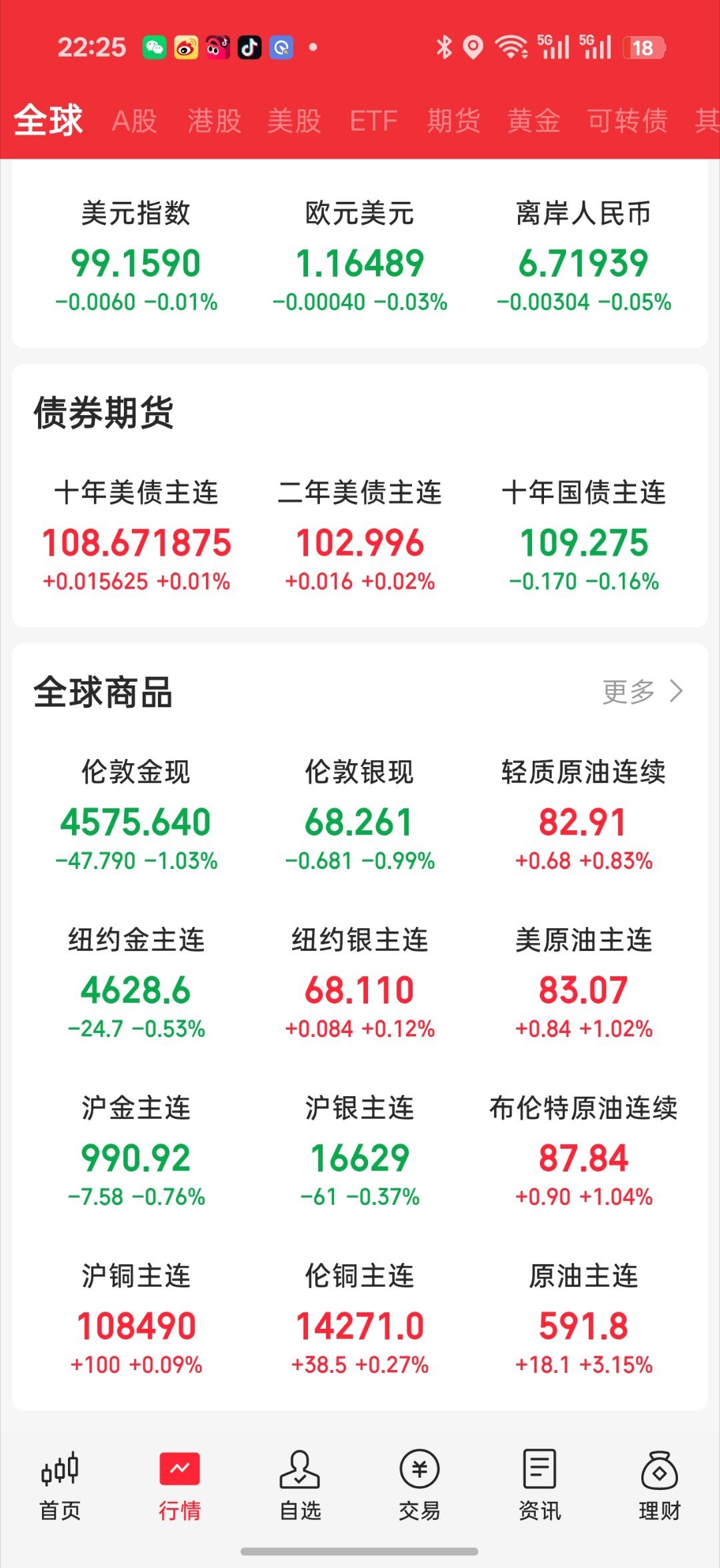View 离岸人民币 exchange rate details
Image resolution: width=720 pixels, height=1568 pixels.
coord(584,256)
